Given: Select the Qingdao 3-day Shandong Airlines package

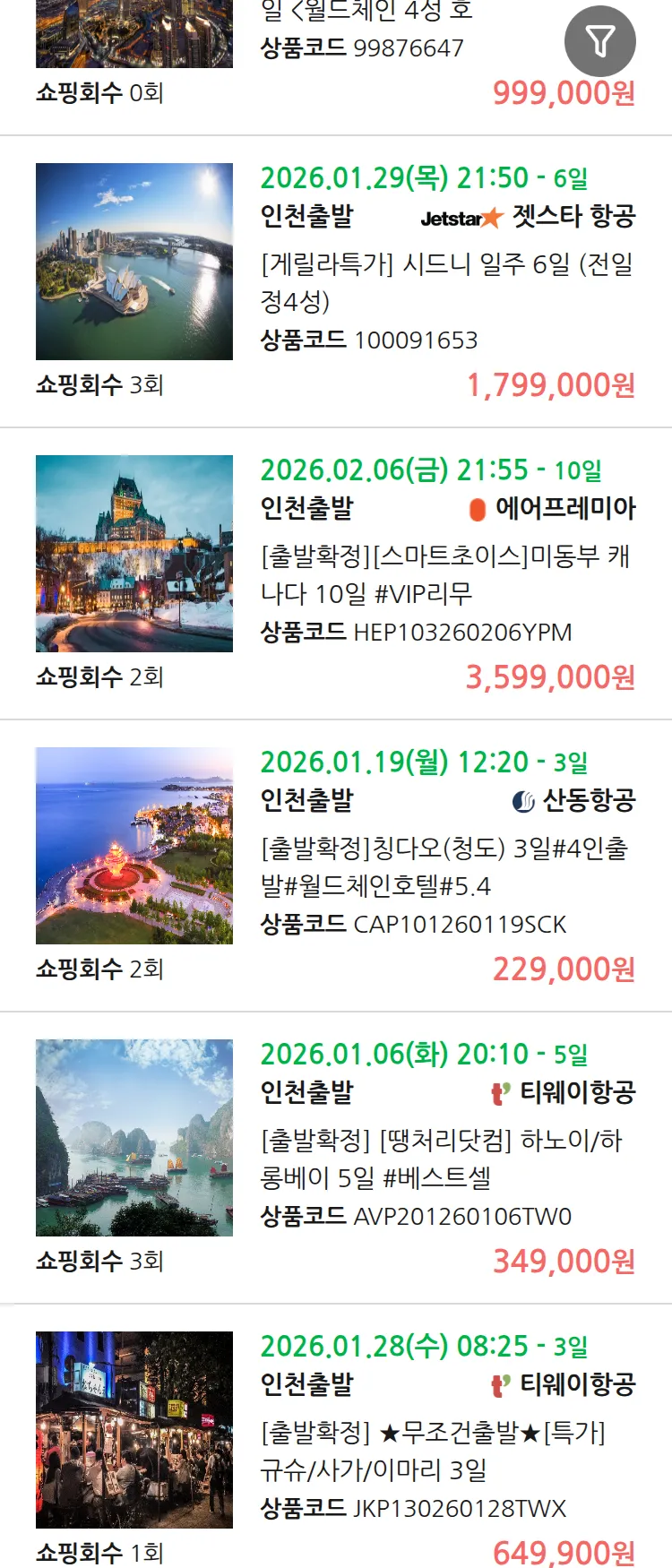Looking at the screenshot, I should [444, 866].
